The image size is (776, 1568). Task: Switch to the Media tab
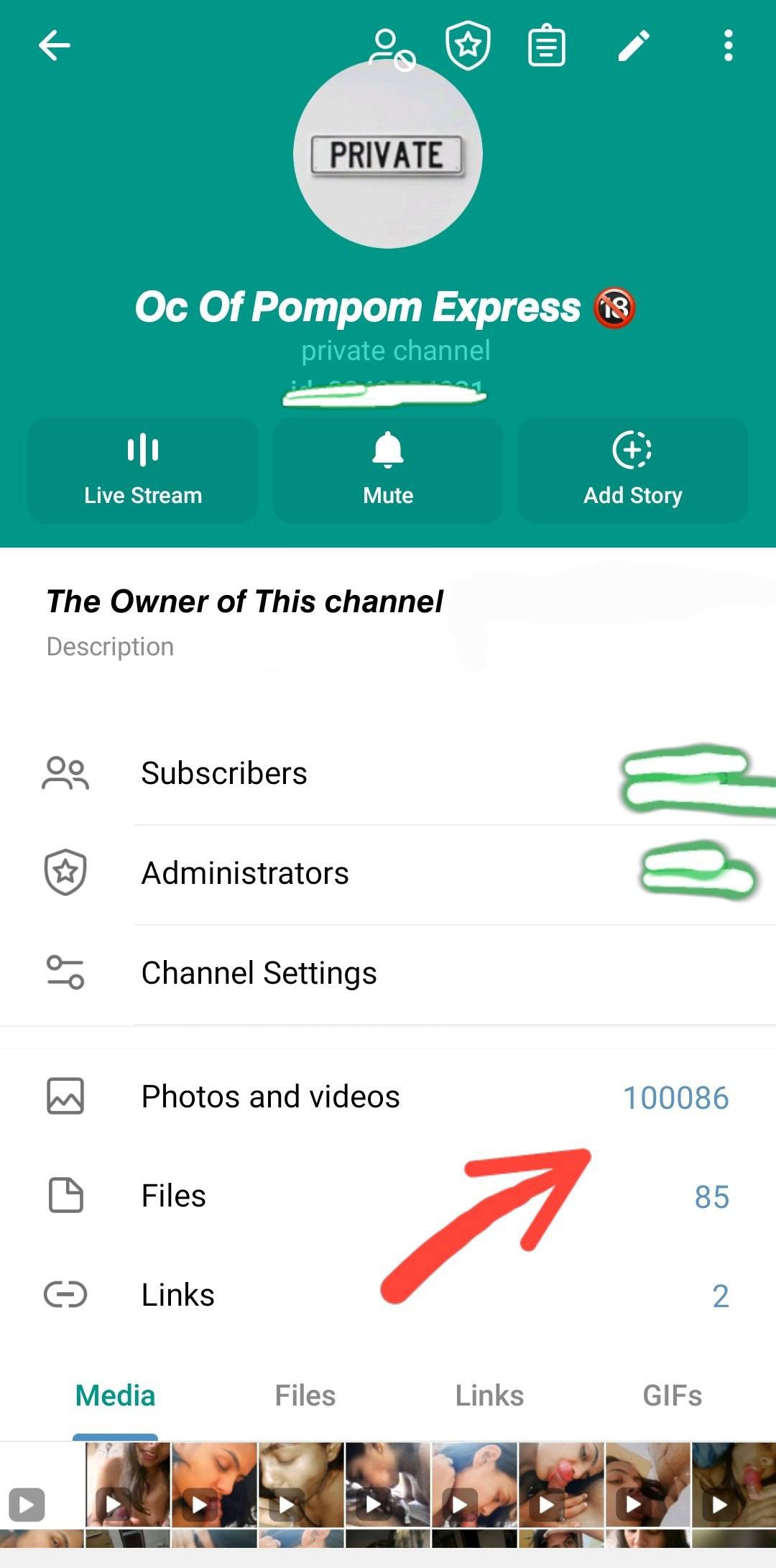point(115,1396)
